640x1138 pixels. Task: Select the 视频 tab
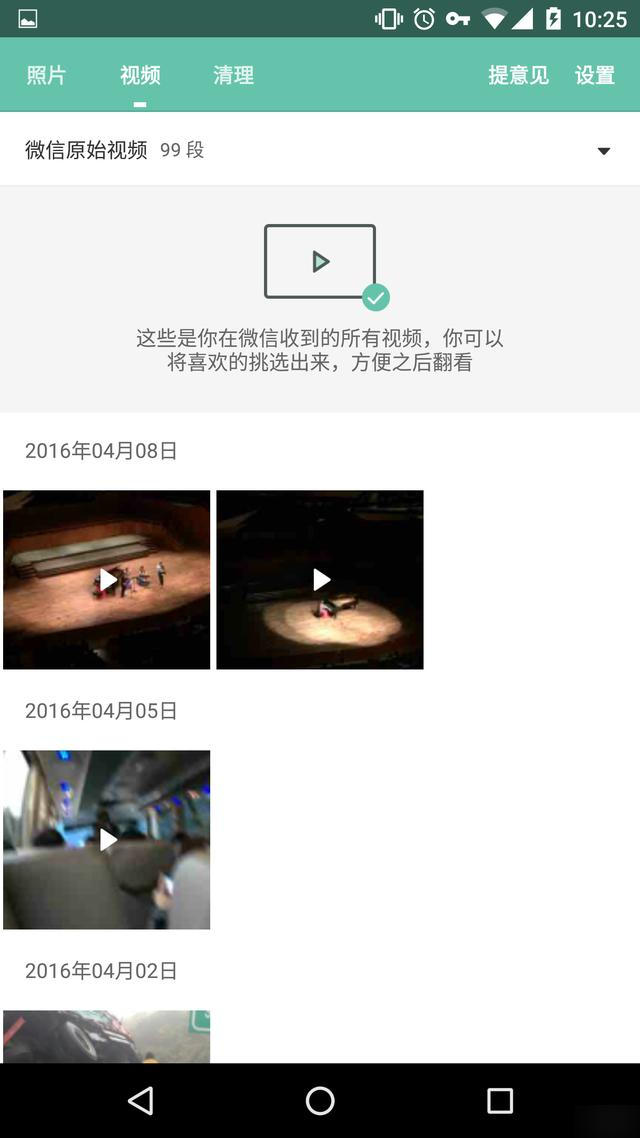tap(140, 76)
